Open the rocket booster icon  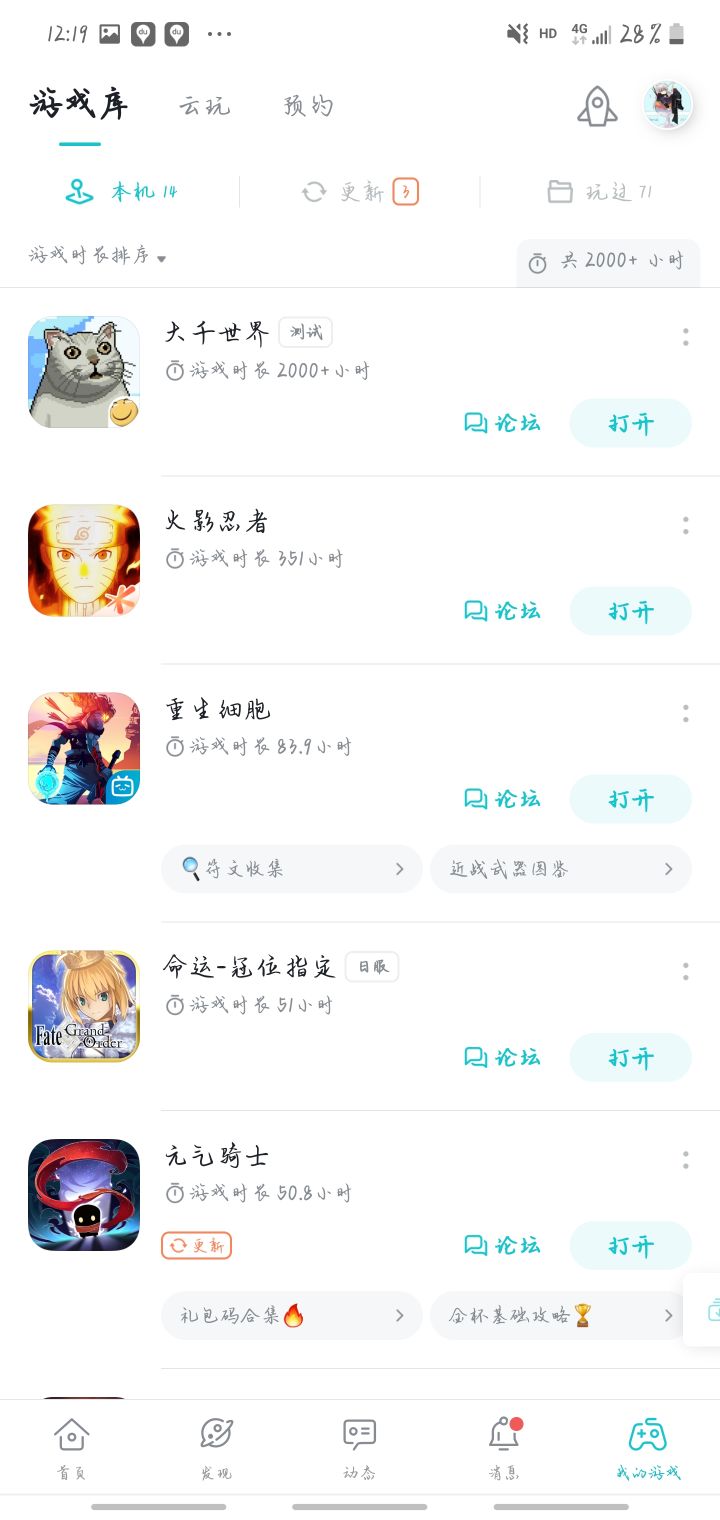(597, 106)
